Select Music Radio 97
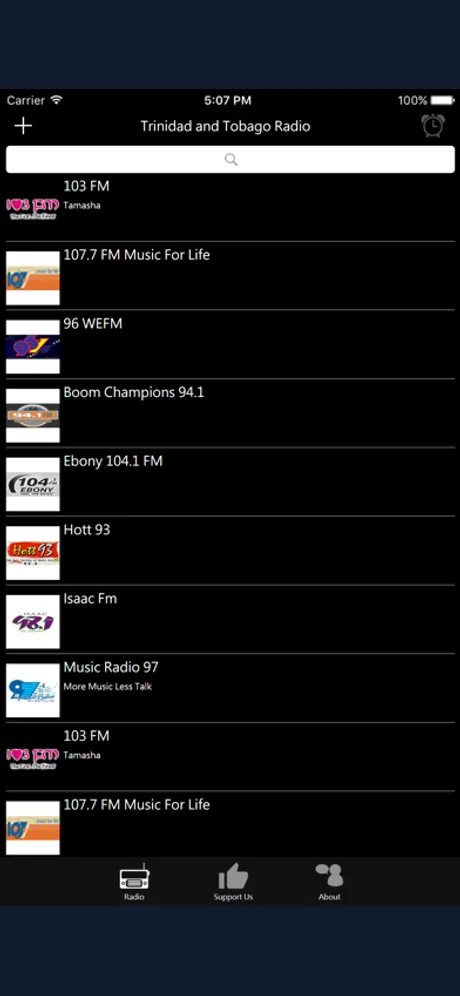The image size is (460, 996). [230, 688]
